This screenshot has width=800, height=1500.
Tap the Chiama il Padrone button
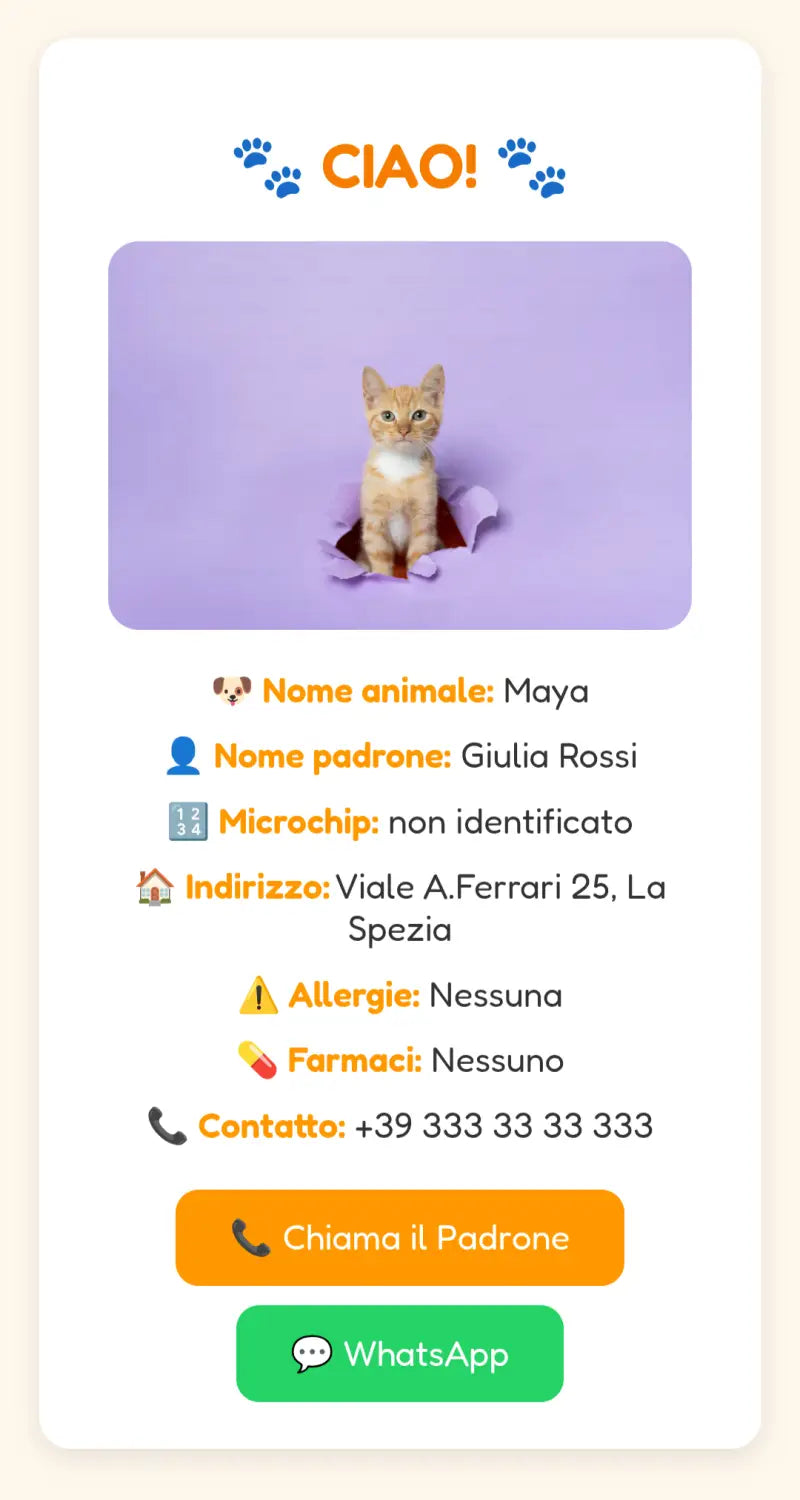point(400,1237)
